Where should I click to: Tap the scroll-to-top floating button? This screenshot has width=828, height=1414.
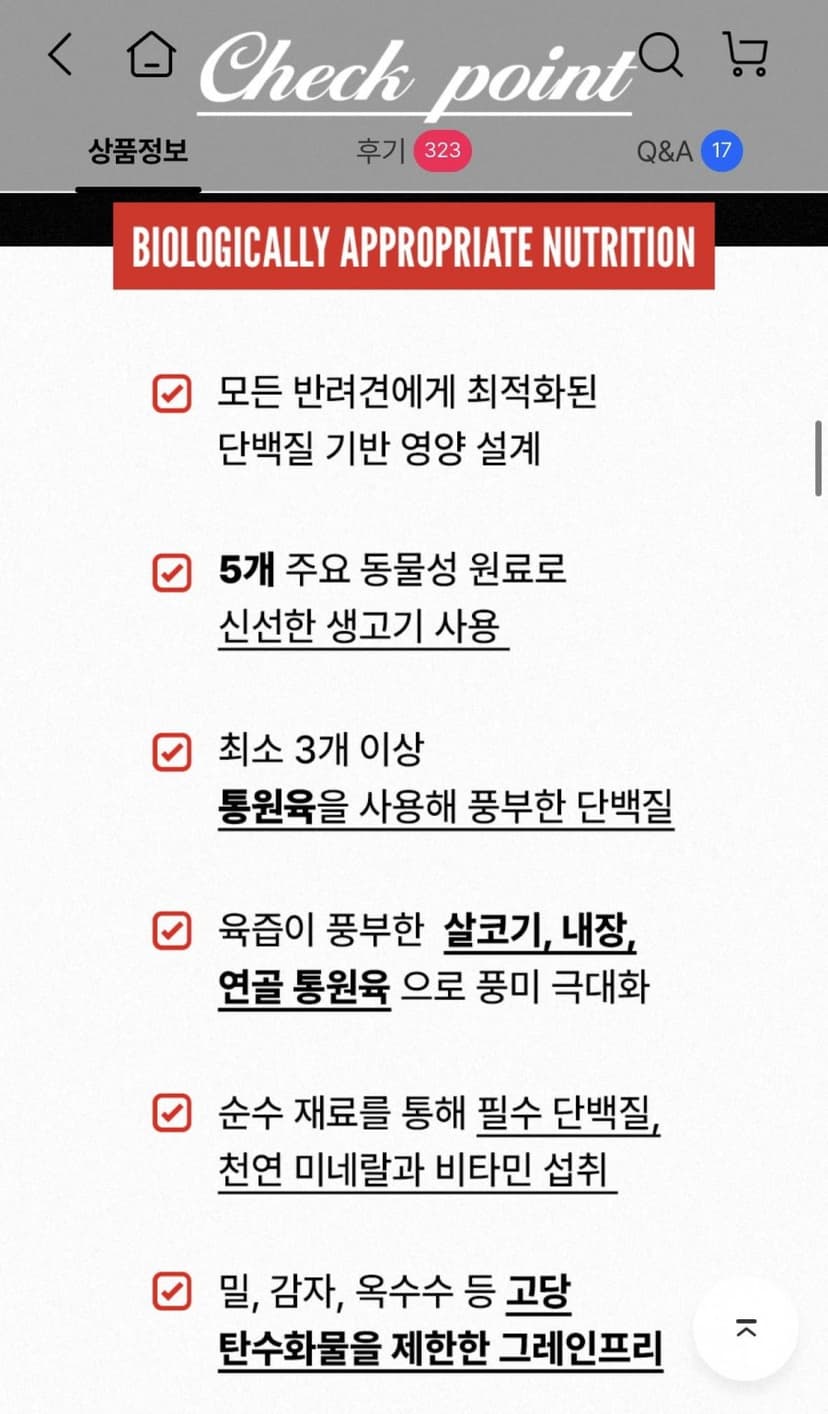(x=746, y=1328)
